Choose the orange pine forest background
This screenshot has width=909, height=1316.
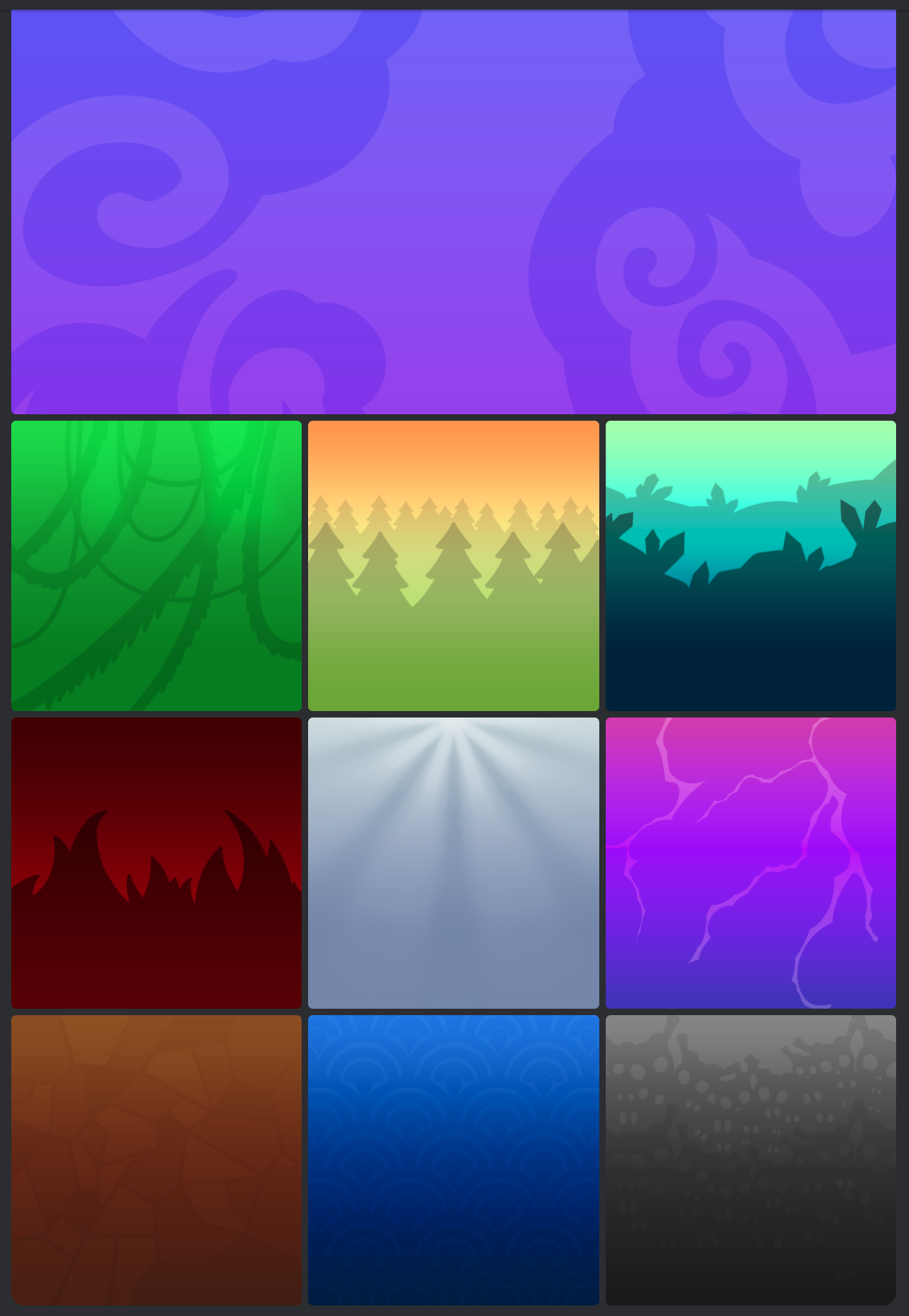[453, 565]
